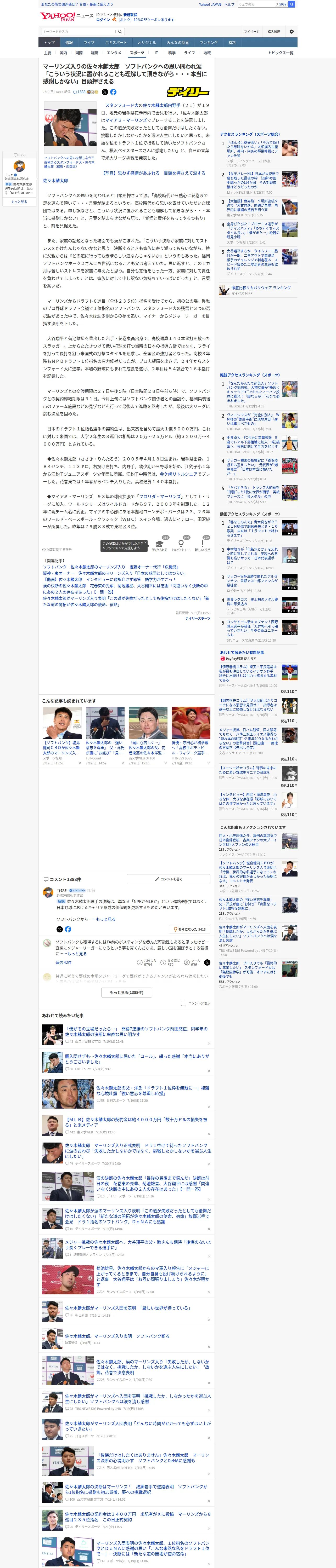Screen dimensions: 336x1568
Task: Open the 佐々木麟太郎 tag link under photo
Action: 55,181
